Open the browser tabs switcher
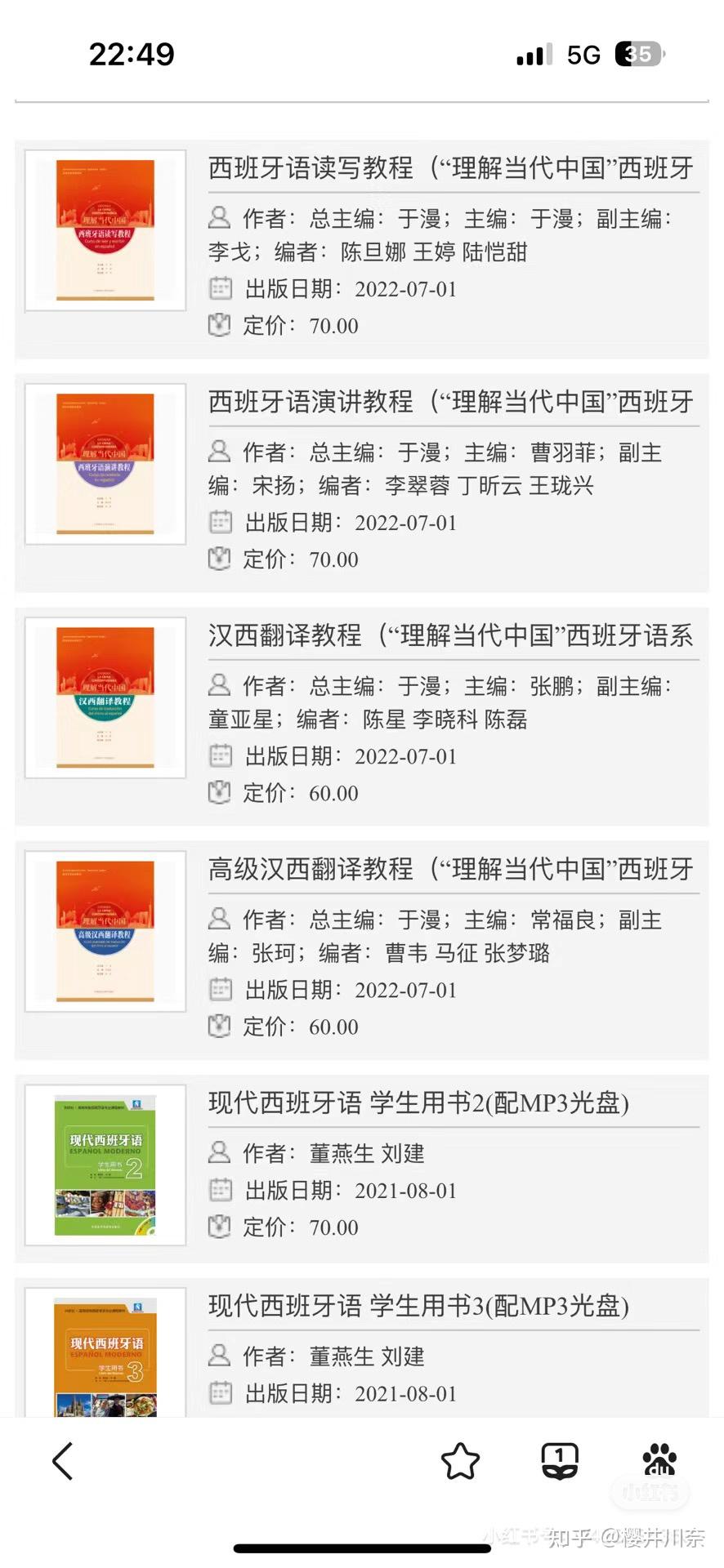Image resolution: width=724 pixels, height=1568 pixels. pos(560,1461)
